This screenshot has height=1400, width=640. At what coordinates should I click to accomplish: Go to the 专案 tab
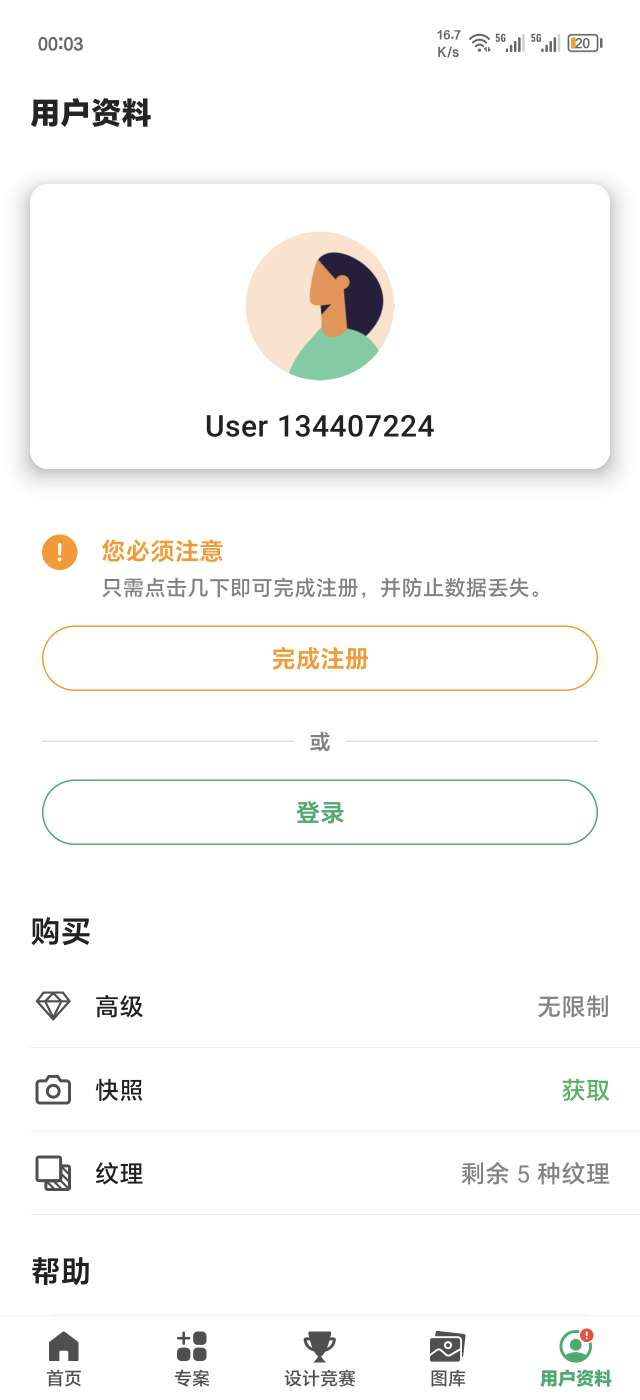pyautogui.click(x=192, y=1358)
